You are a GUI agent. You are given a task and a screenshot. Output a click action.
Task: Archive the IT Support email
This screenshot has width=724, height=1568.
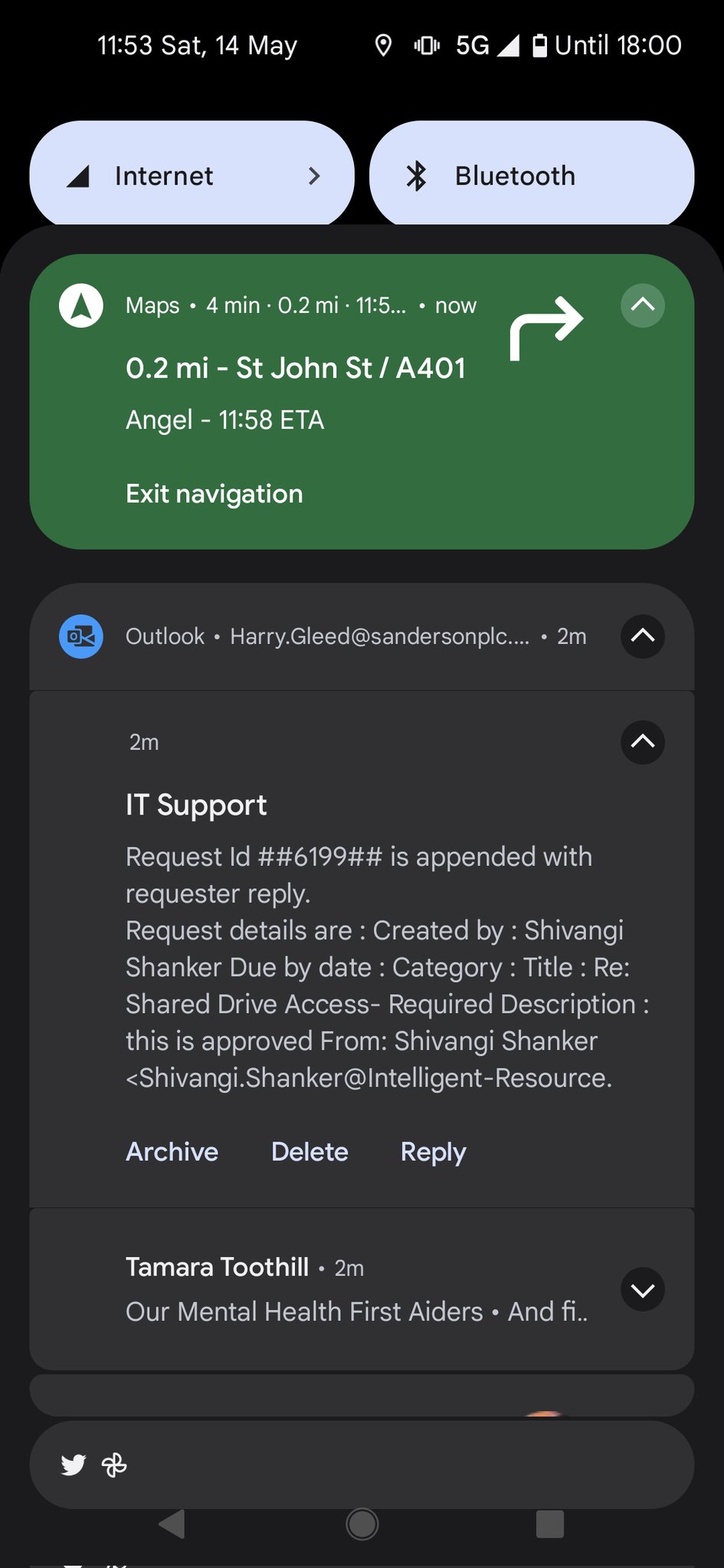pos(172,1151)
